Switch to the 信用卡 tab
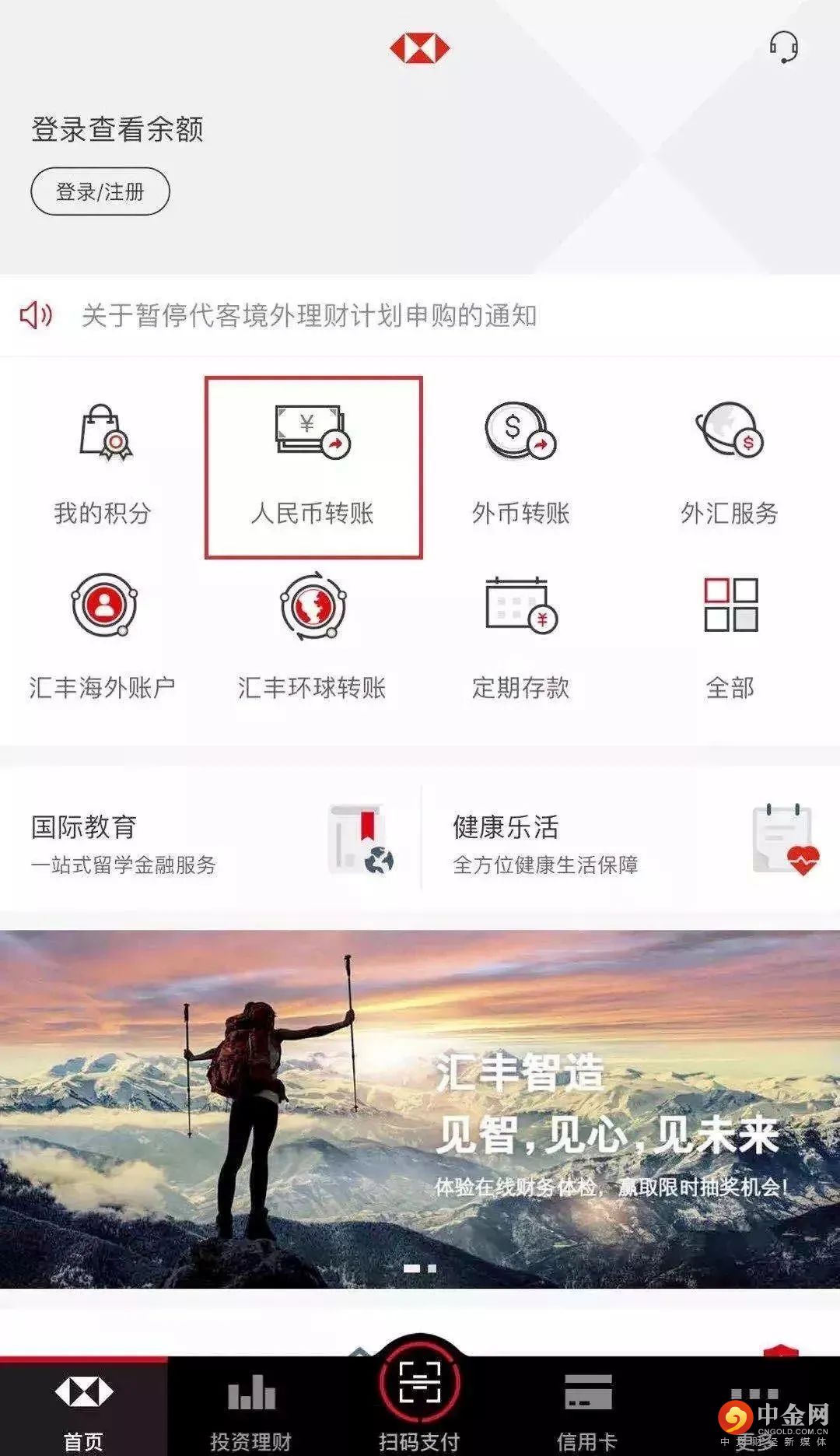Image resolution: width=840 pixels, height=1456 pixels. point(587,1409)
